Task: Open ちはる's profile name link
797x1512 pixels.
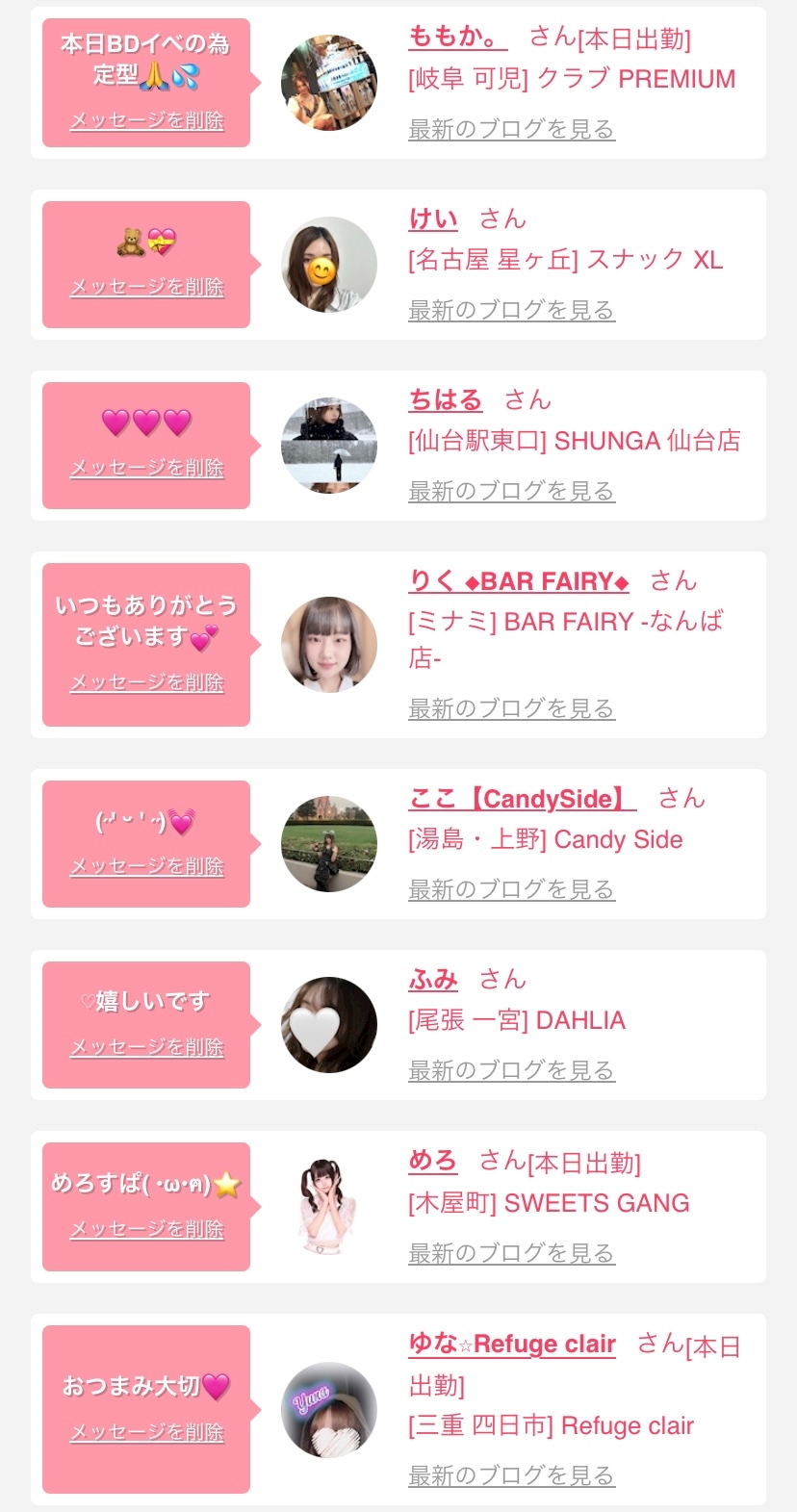Action: tap(445, 399)
